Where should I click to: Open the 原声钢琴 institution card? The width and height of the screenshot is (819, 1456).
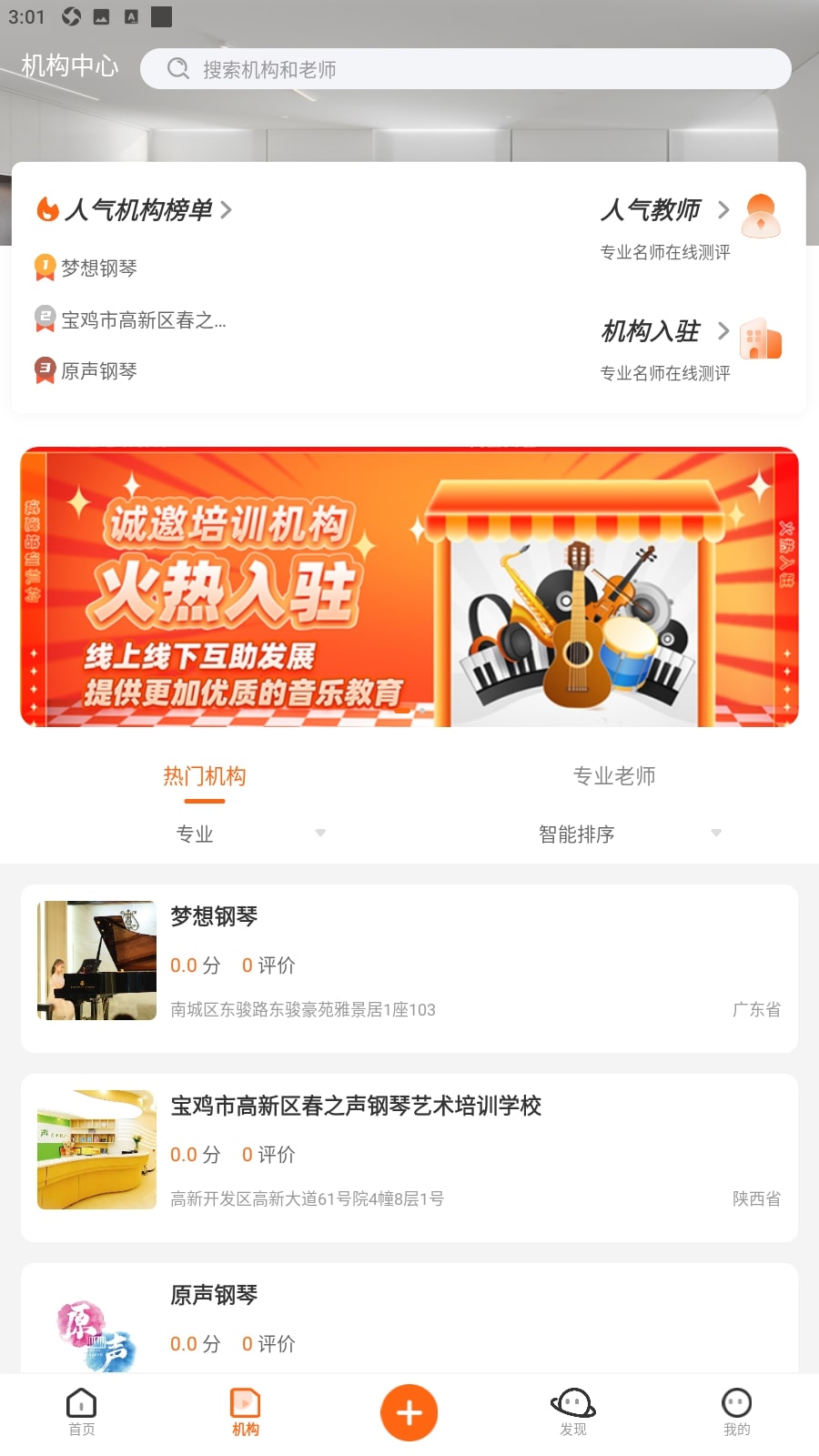tap(409, 1319)
